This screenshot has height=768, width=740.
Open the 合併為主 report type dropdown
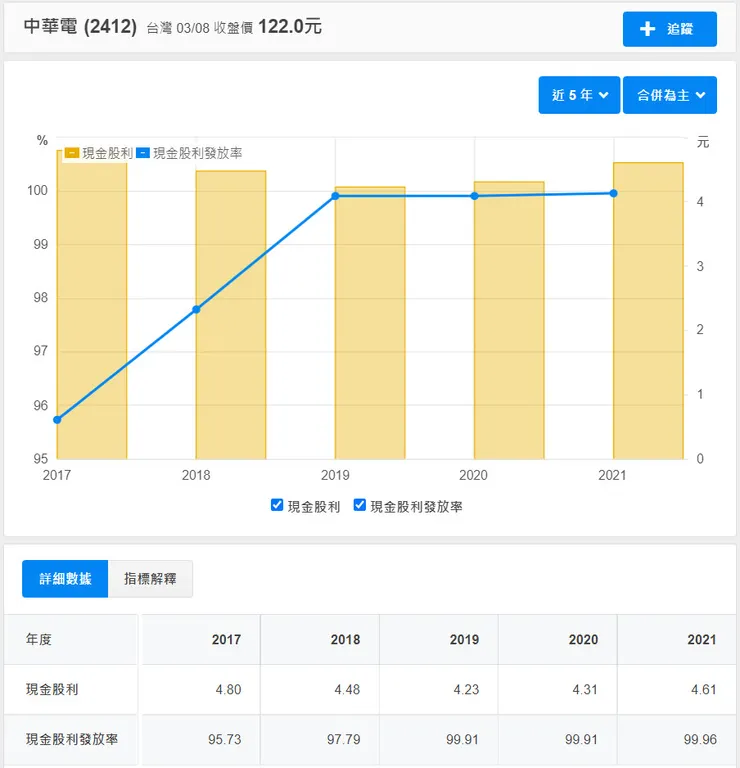point(670,95)
